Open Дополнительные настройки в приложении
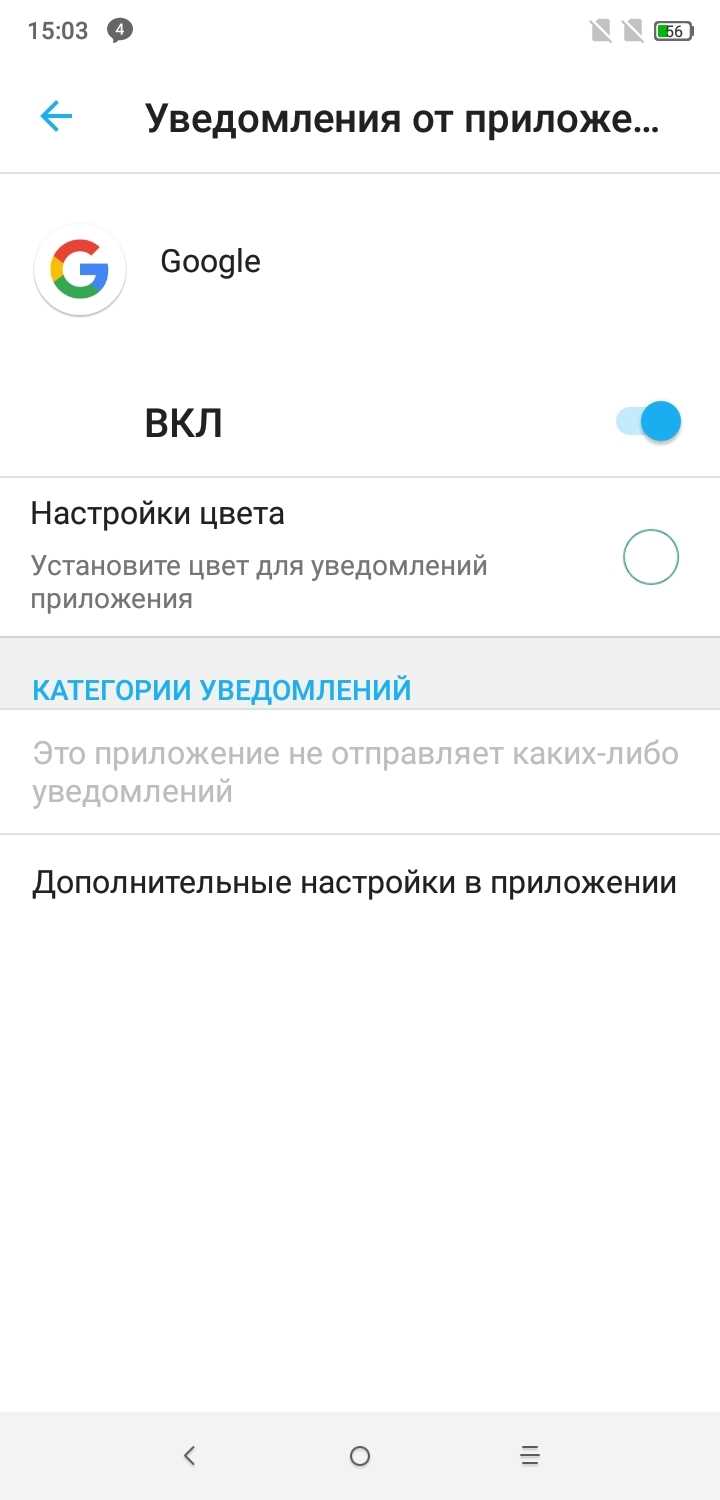 [355, 883]
